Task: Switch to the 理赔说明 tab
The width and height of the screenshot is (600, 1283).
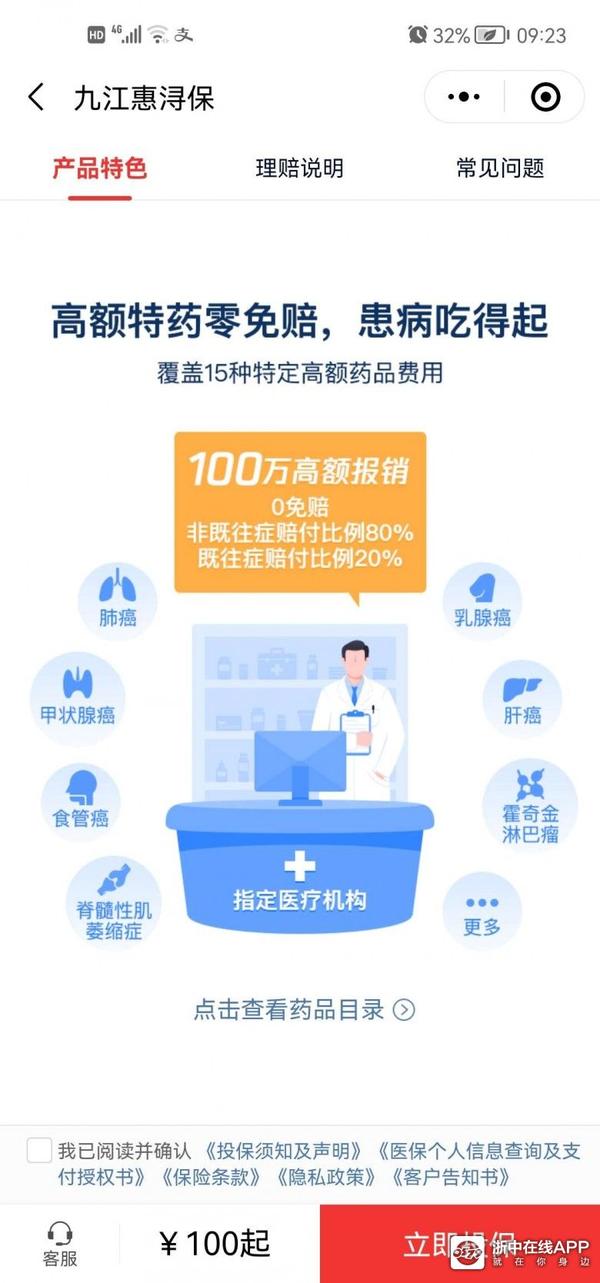Action: 299,168
